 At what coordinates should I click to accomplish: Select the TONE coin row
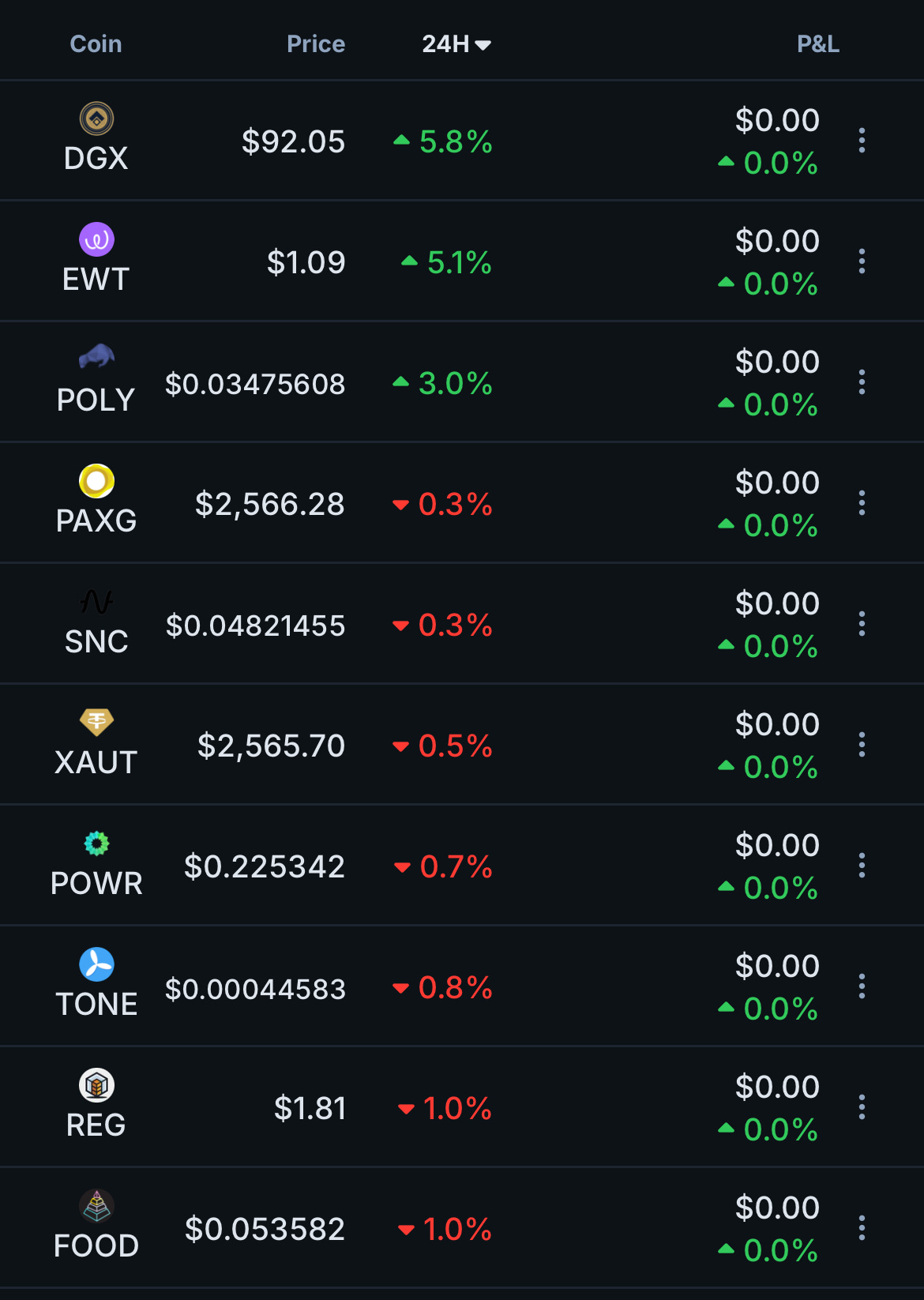tap(462, 986)
